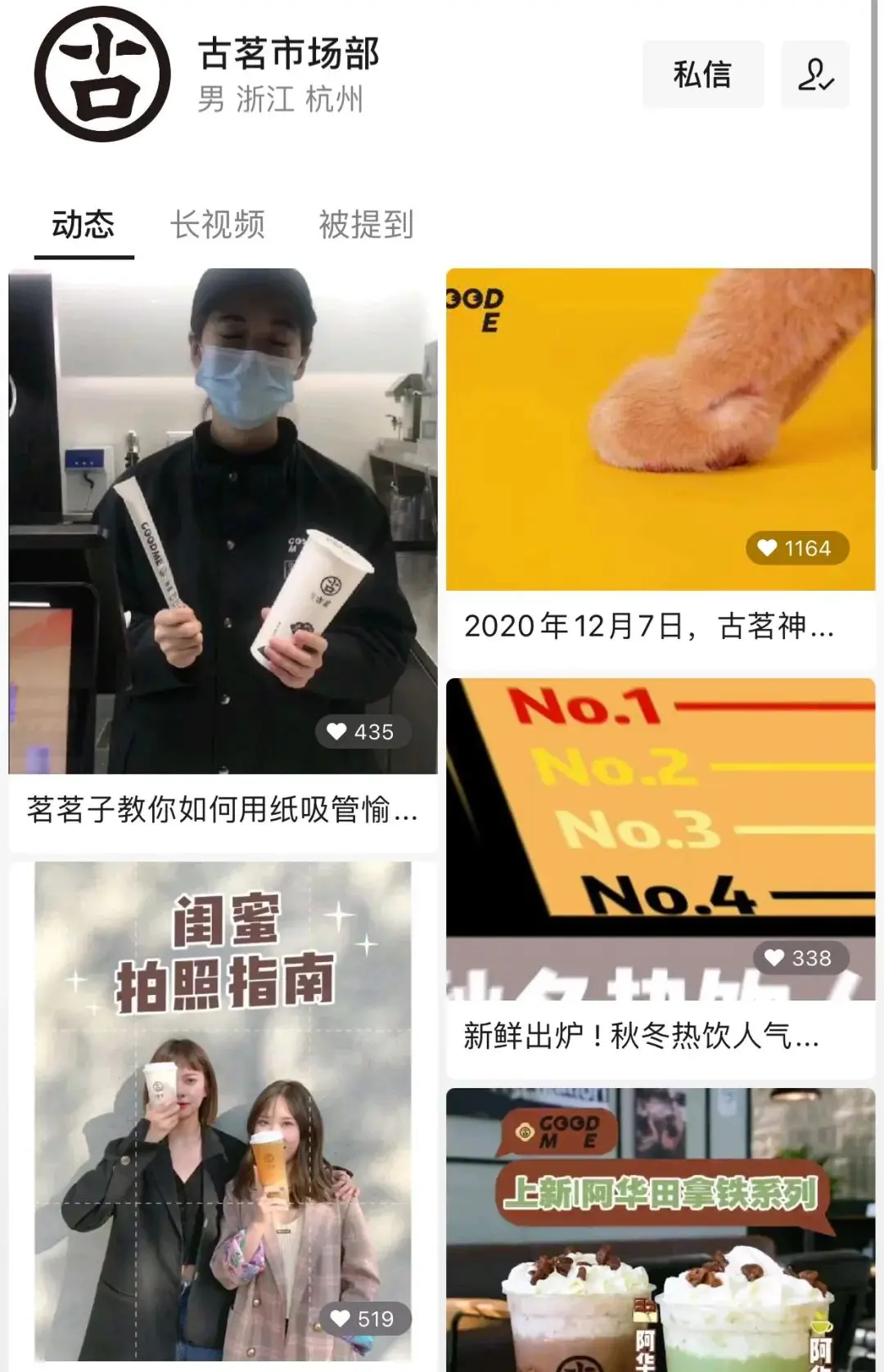Open the 古茗市场部 profile avatar

coord(102,74)
